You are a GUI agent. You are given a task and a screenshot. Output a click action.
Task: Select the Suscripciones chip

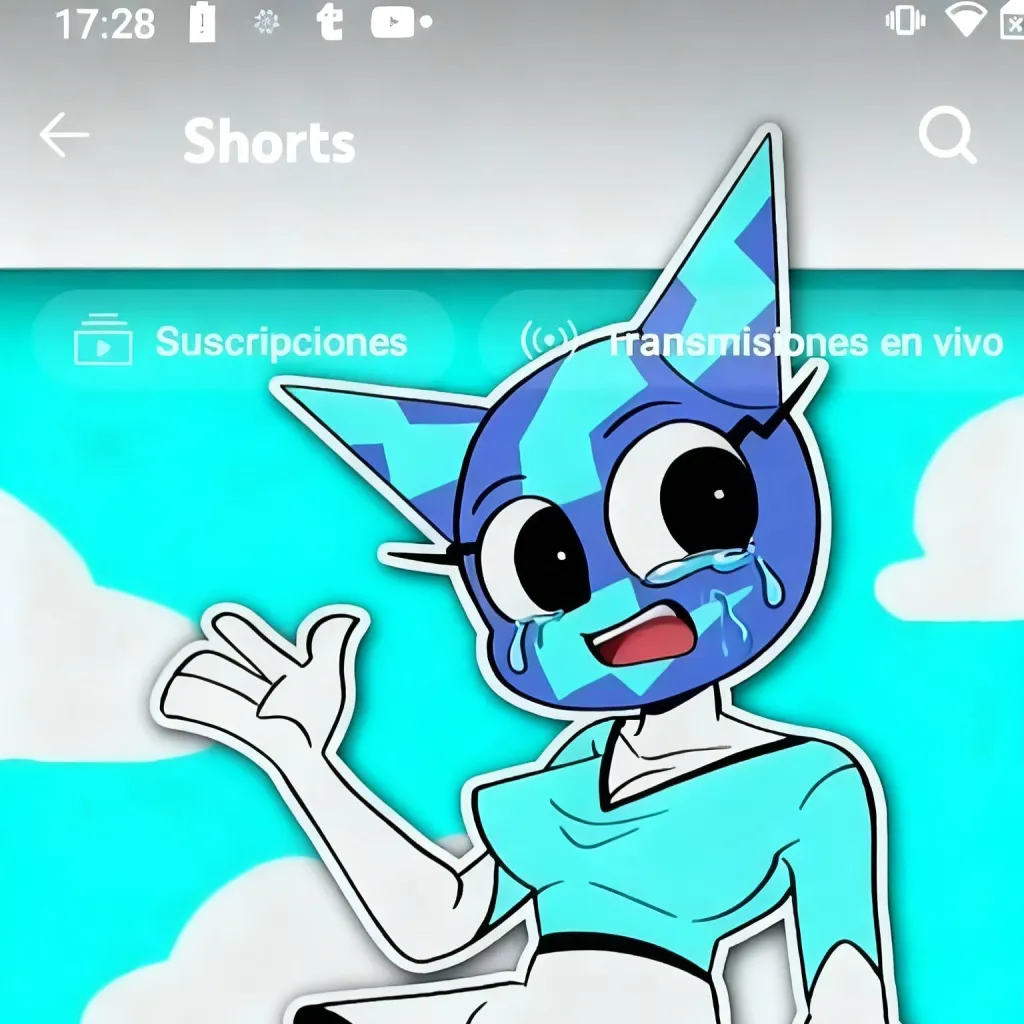click(x=242, y=343)
